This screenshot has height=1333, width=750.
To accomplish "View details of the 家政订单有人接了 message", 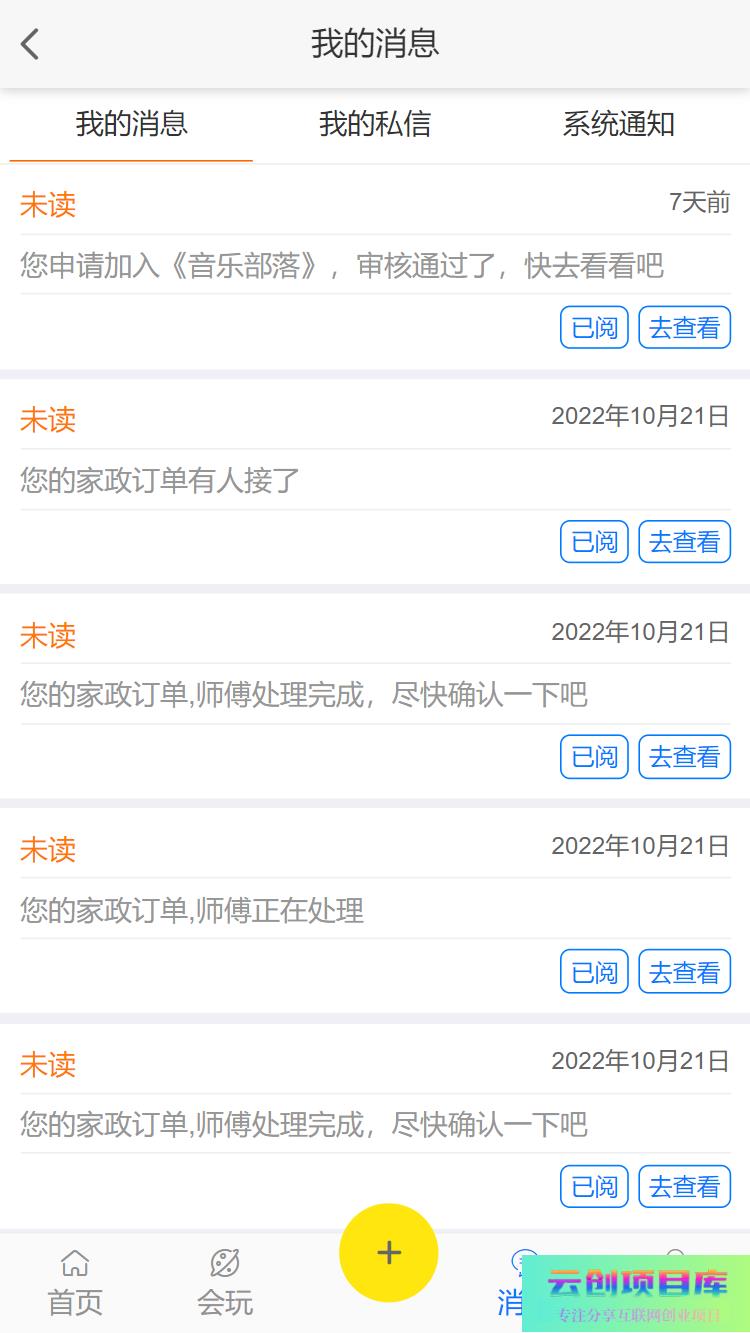I will 685,542.
